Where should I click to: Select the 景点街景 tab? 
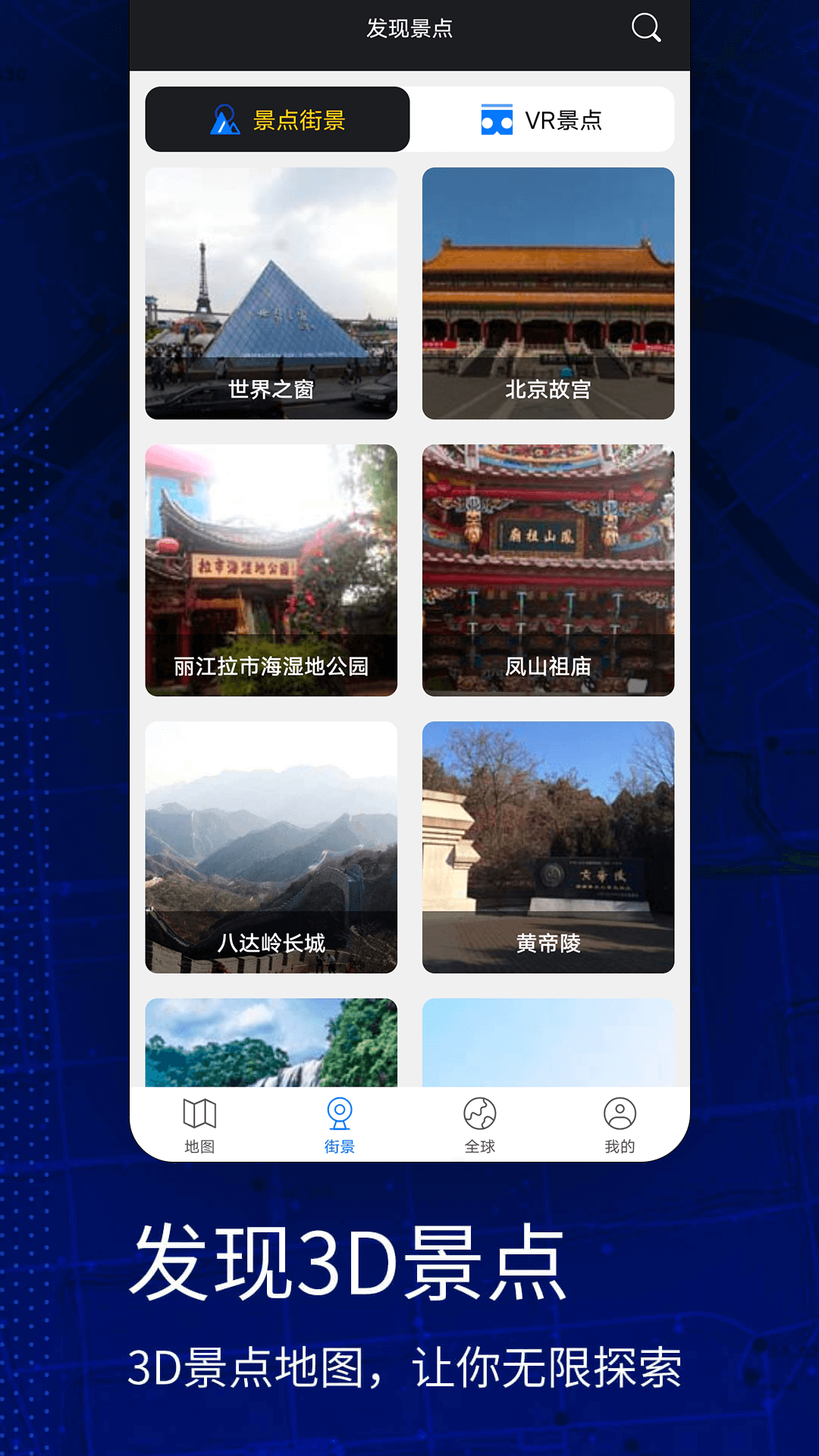tap(278, 119)
